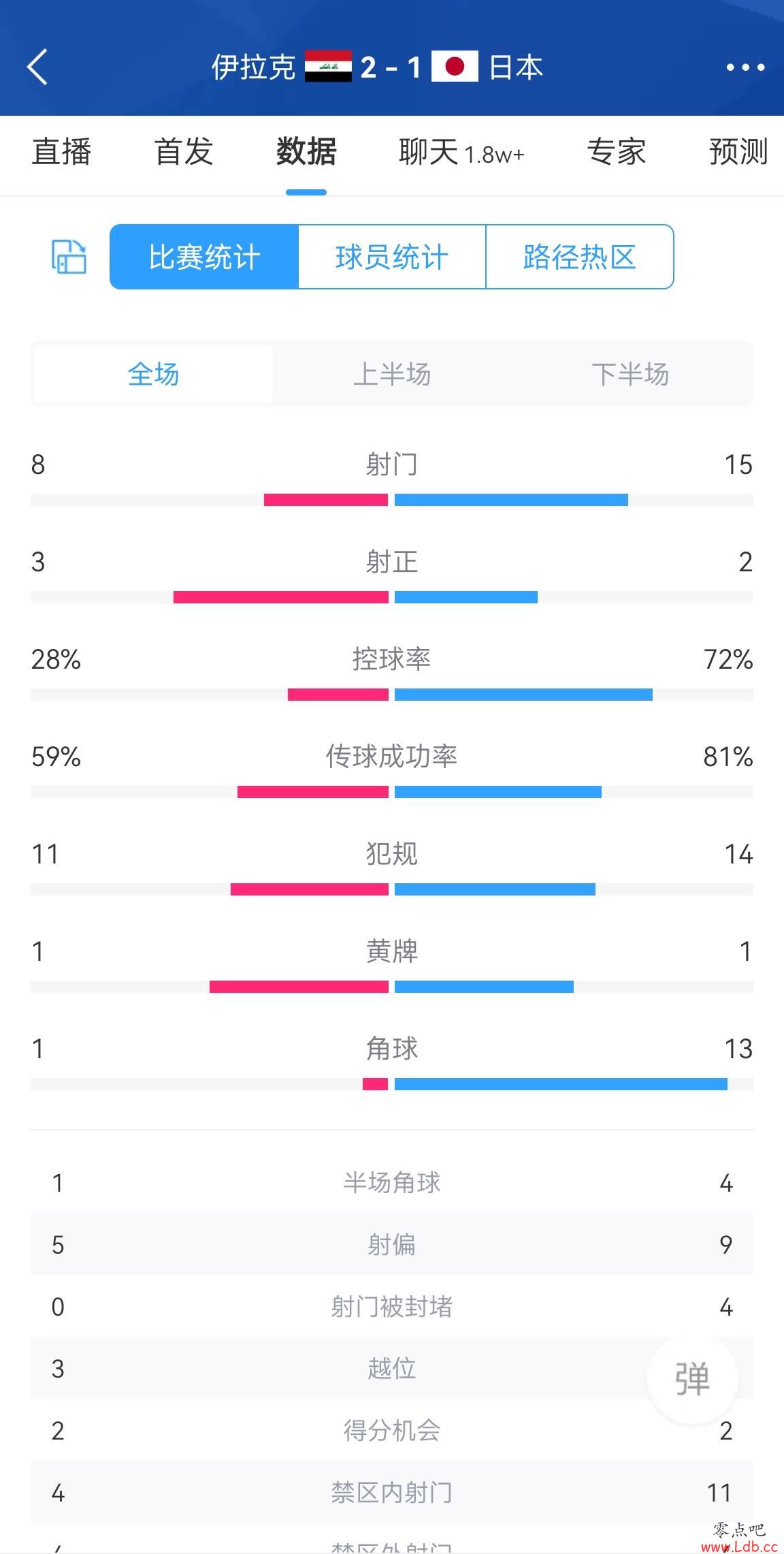Switch to the 直播 tab
Viewport: 784px width, 1554px height.
tap(61, 151)
